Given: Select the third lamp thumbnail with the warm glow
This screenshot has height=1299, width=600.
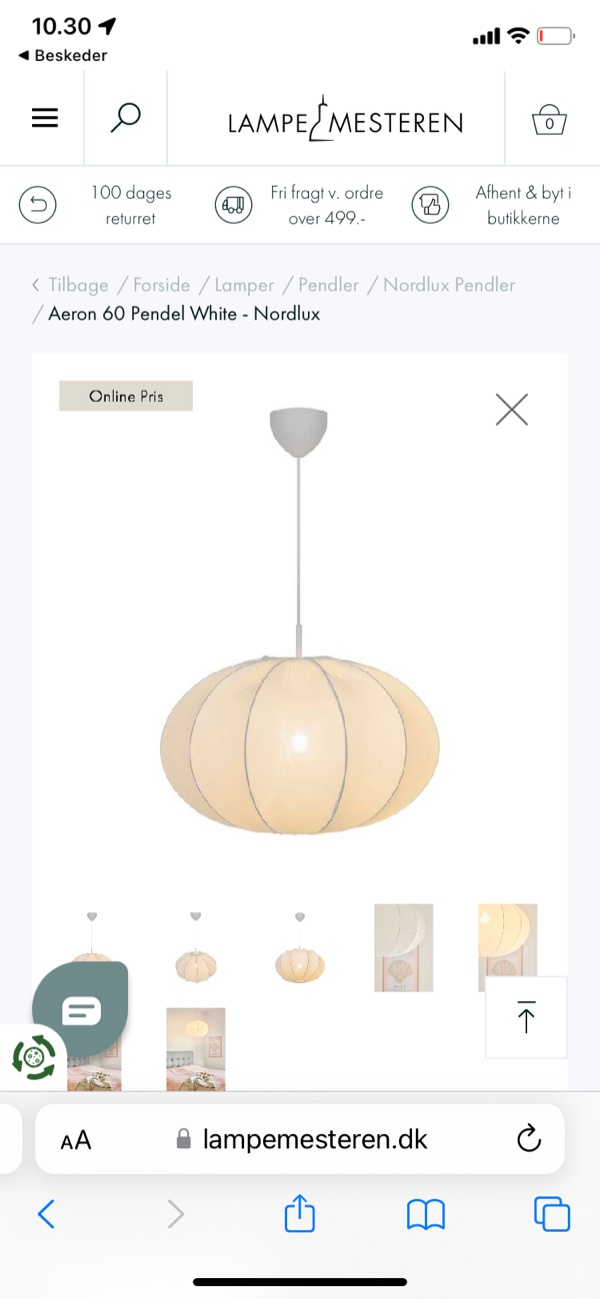Looking at the screenshot, I should click(300, 948).
